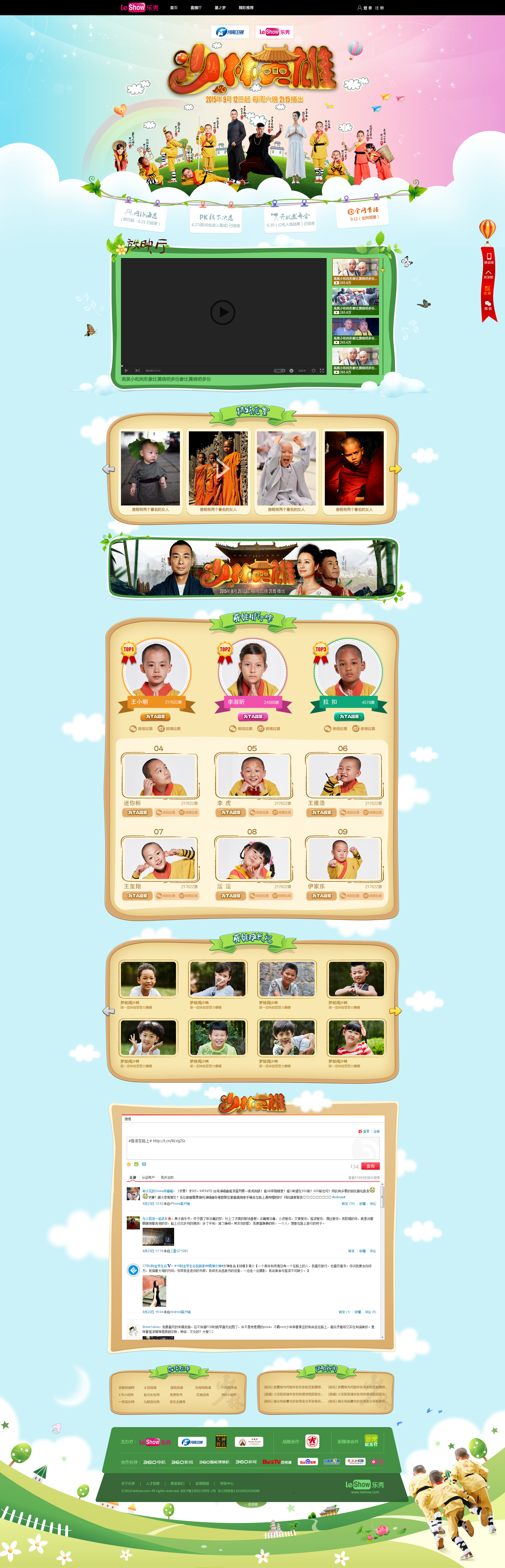Vote for 伊家乐 with 为TA投票
This screenshot has width=505, height=1568.
pos(321,895)
